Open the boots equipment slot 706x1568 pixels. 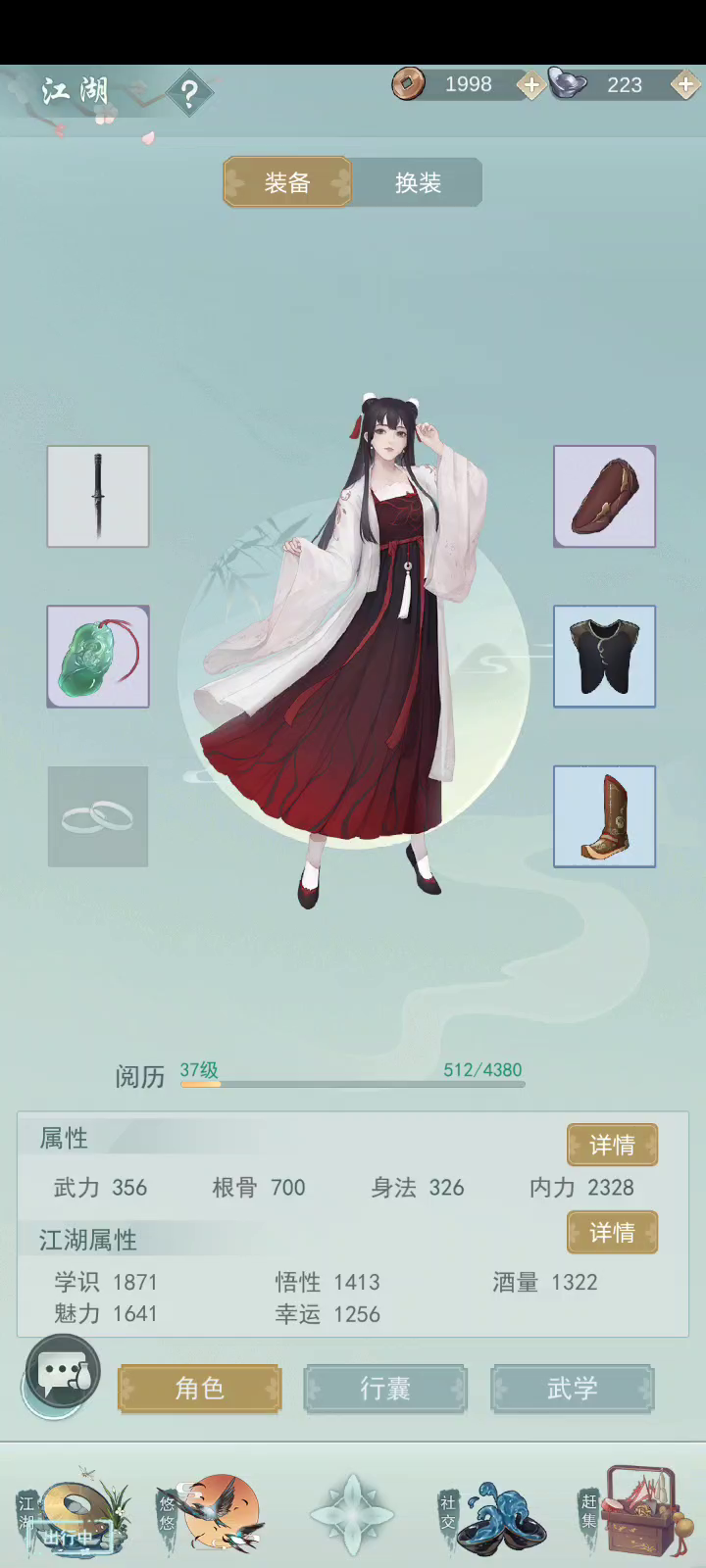(604, 816)
